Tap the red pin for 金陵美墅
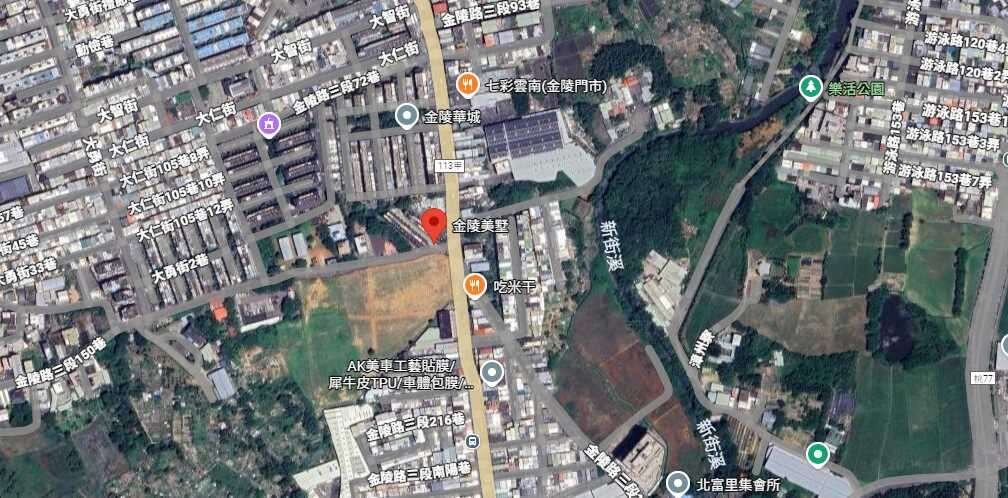The image size is (1008, 498). 433,225
